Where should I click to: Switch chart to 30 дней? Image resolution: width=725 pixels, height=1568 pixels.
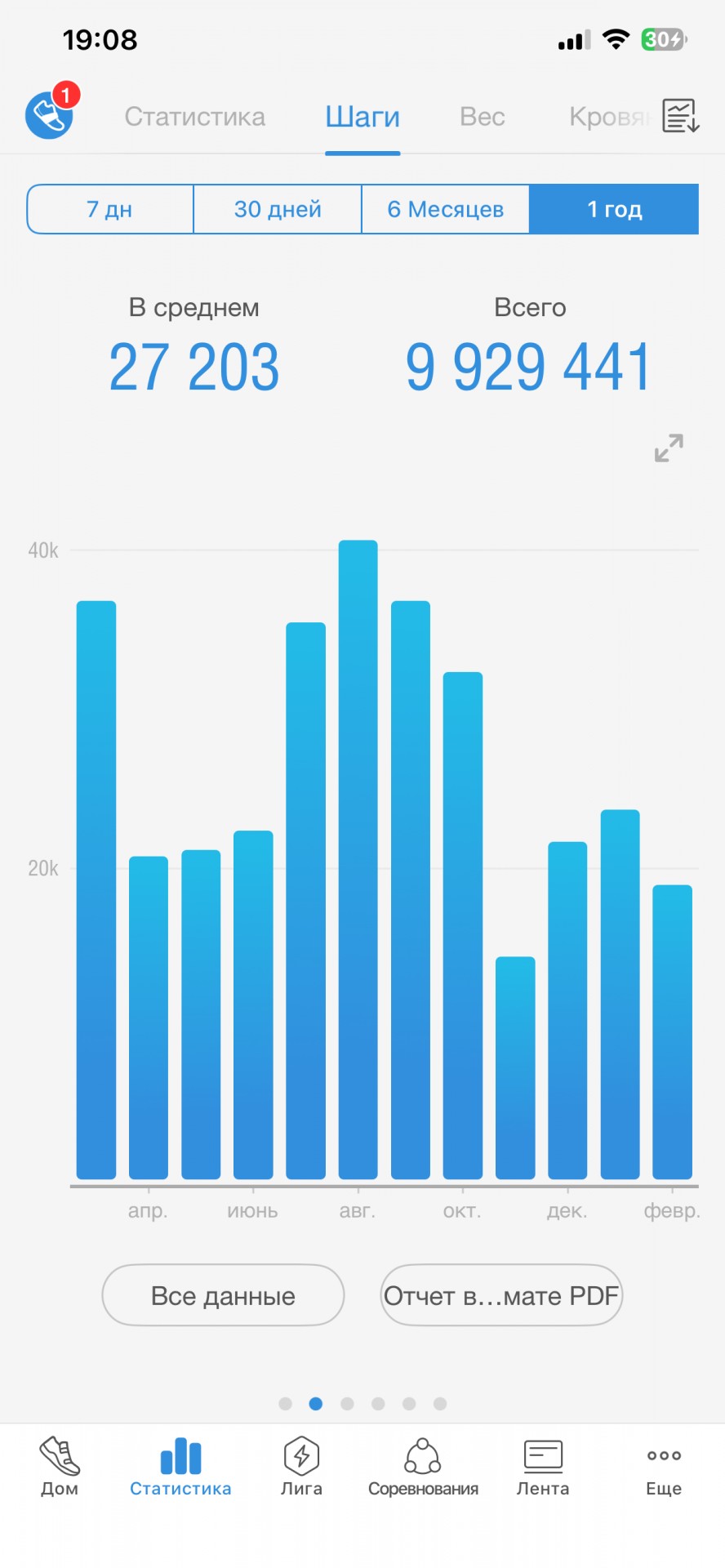(278, 209)
